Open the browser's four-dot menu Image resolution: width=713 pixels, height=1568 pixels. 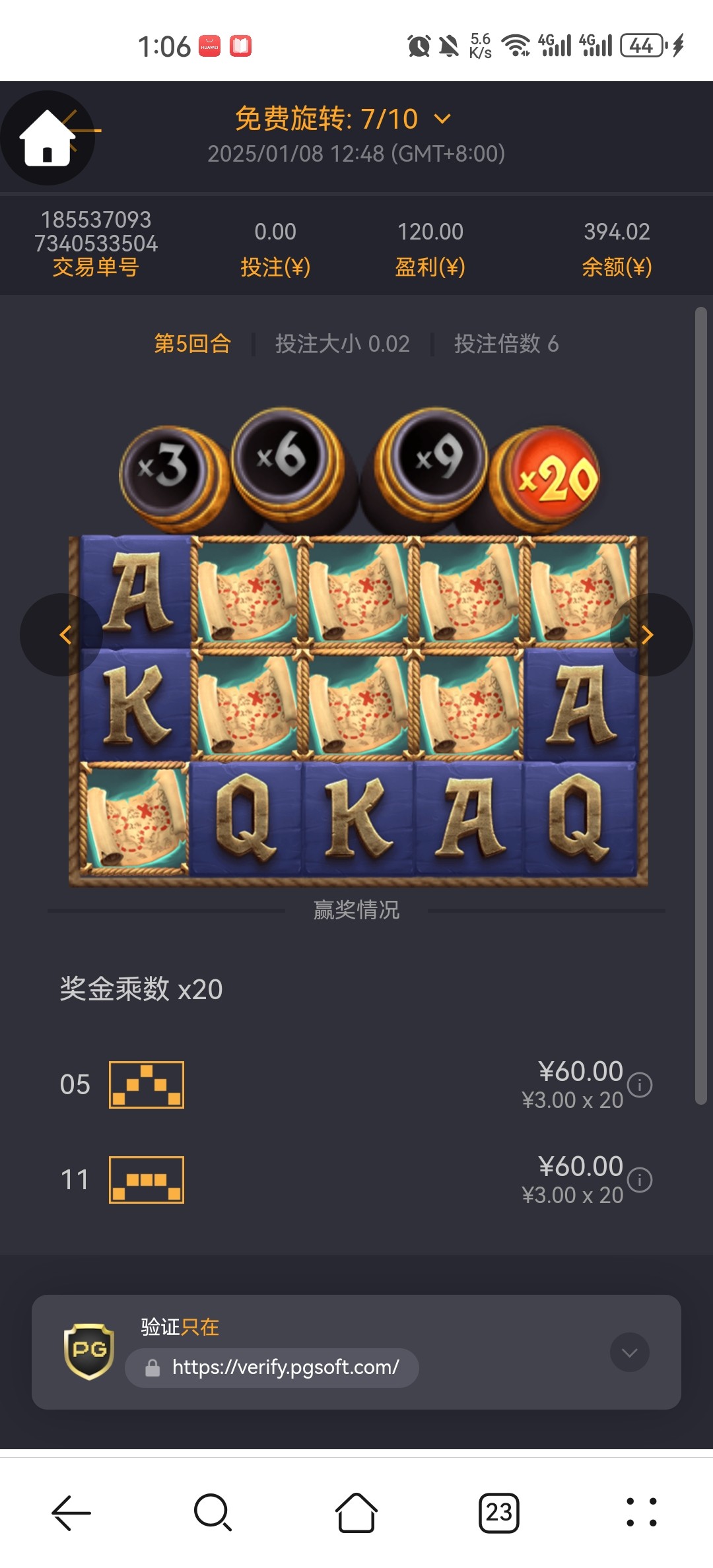point(641,1512)
